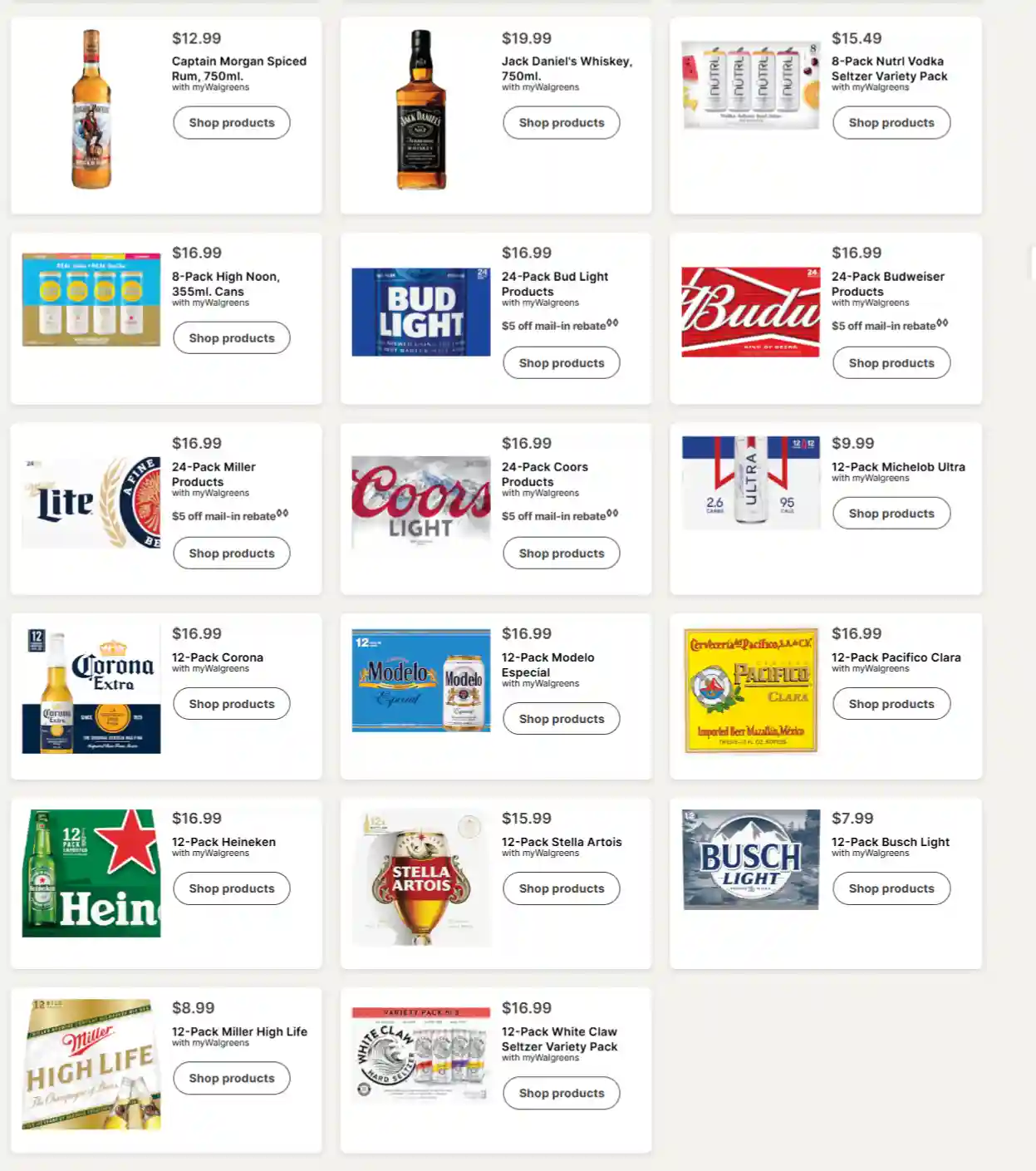Shop products for 12-Pack Pacifico Clara
Image resolution: width=1036 pixels, height=1171 pixels.
point(891,704)
